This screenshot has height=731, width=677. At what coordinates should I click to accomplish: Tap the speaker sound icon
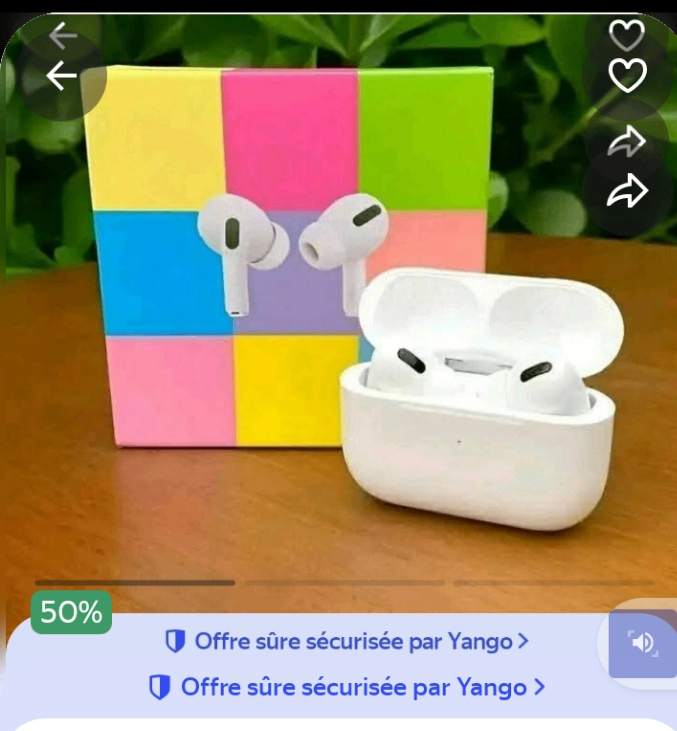tap(642, 643)
